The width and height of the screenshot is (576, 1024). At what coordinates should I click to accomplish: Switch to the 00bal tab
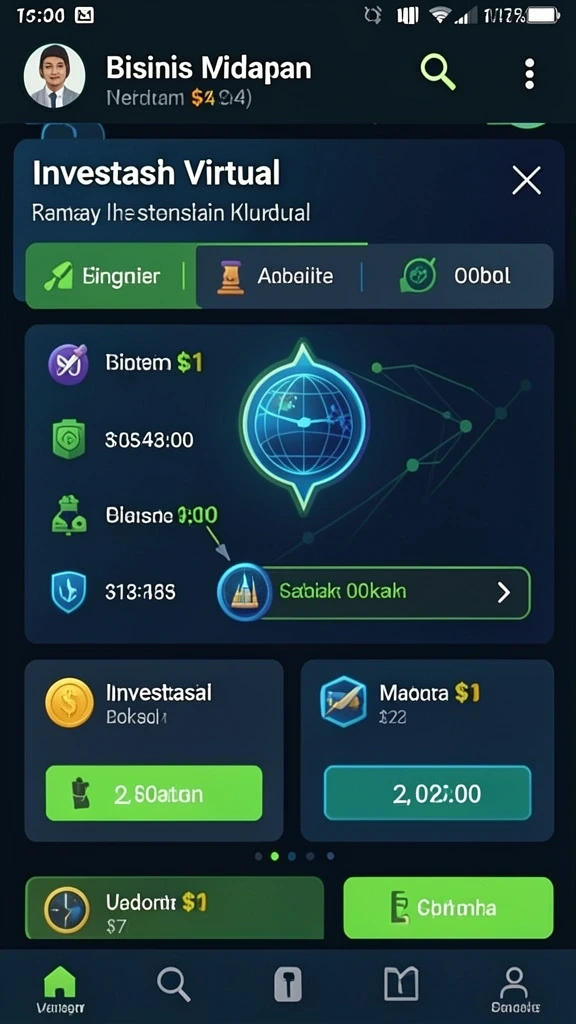(x=457, y=276)
